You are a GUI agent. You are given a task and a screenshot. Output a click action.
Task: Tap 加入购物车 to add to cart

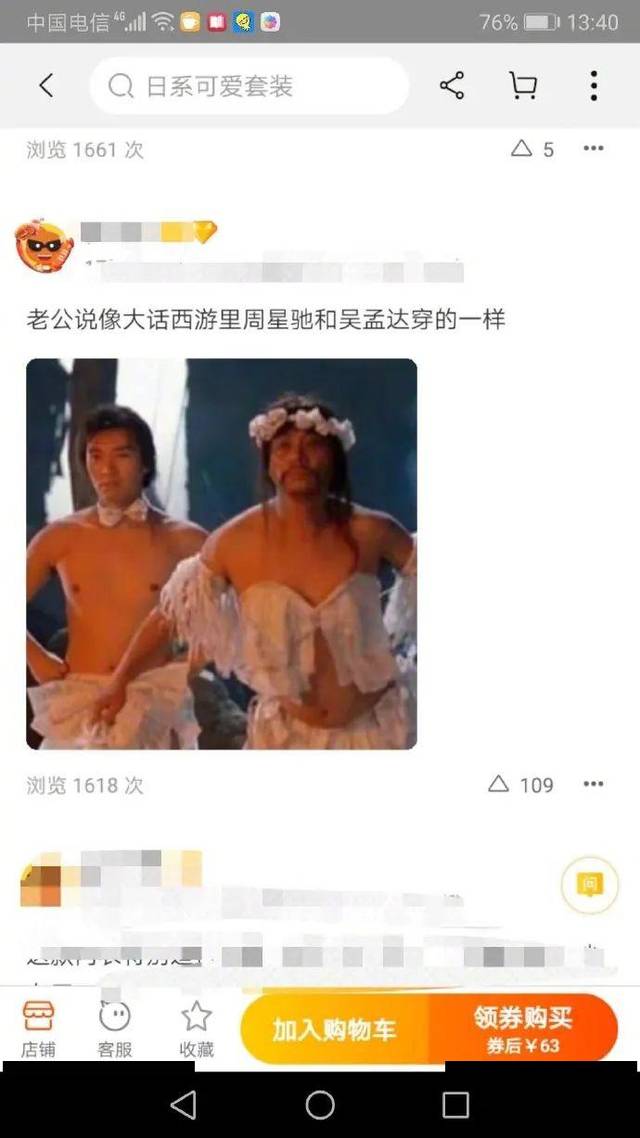coord(334,1029)
